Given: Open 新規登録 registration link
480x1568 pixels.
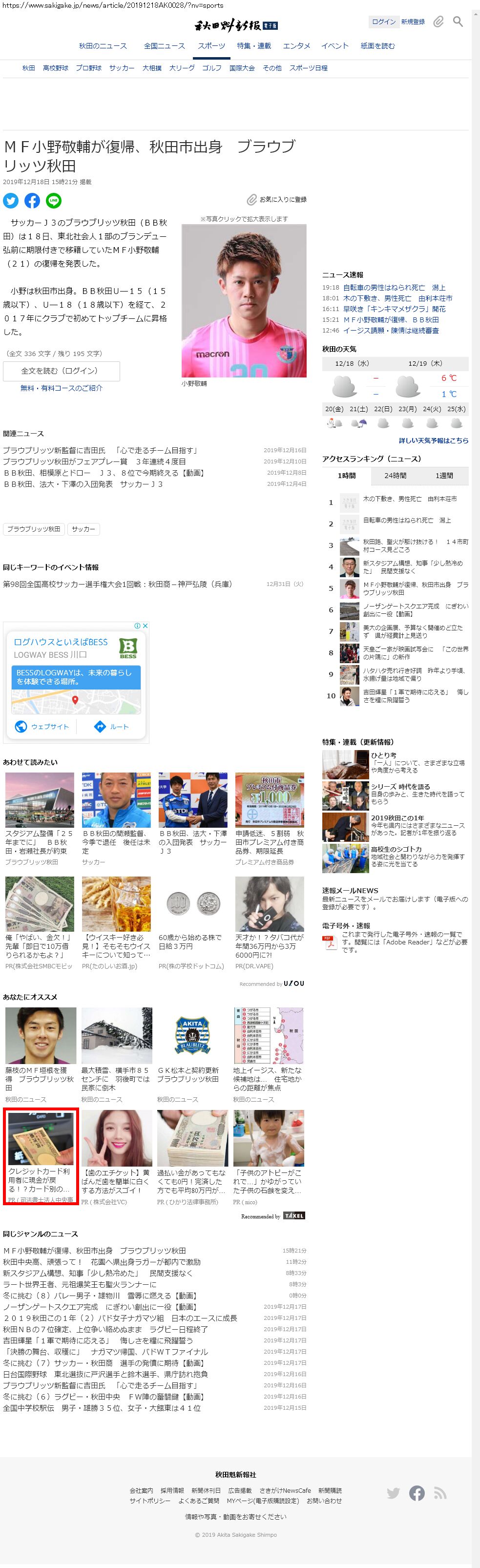Looking at the screenshot, I should 413,22.
